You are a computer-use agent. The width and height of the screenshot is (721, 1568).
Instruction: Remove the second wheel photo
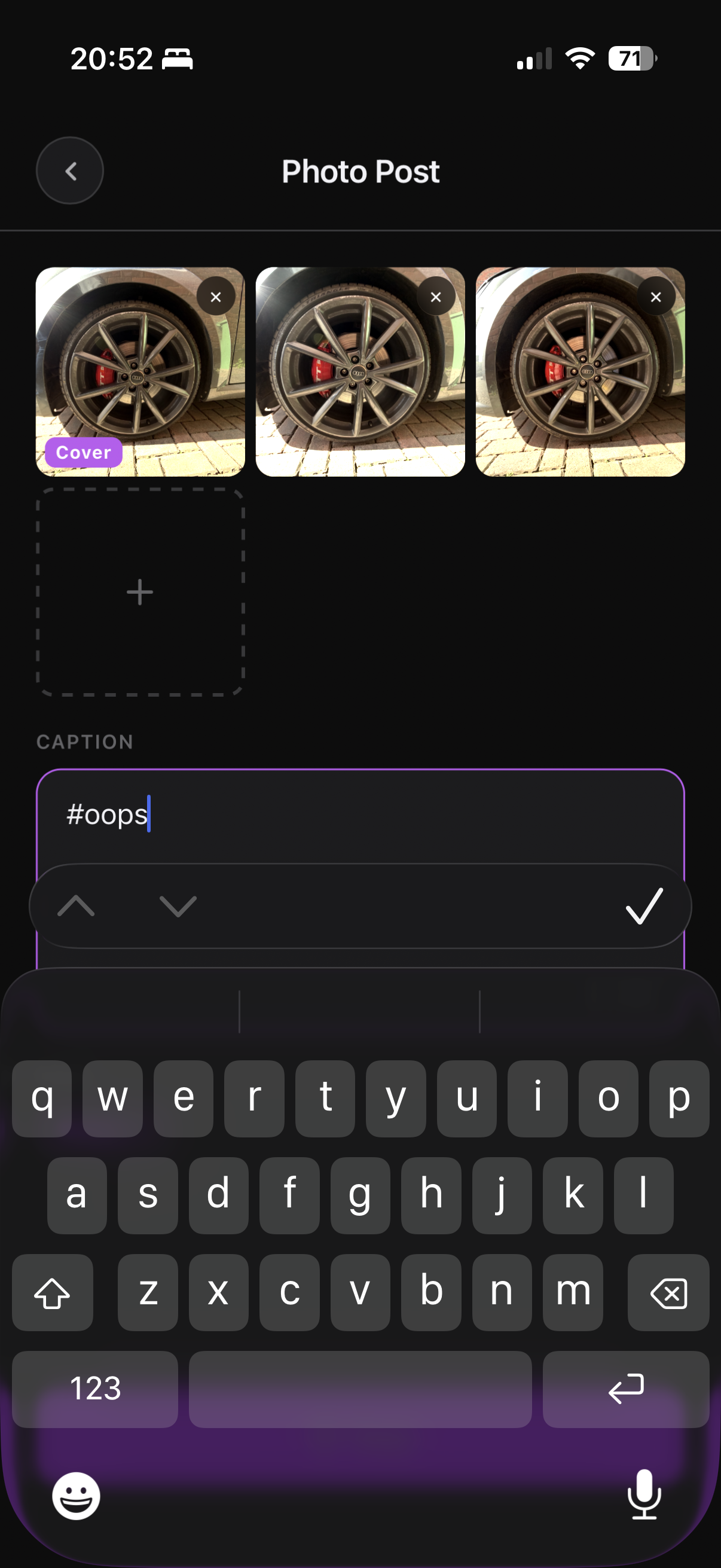pos(436,297)
